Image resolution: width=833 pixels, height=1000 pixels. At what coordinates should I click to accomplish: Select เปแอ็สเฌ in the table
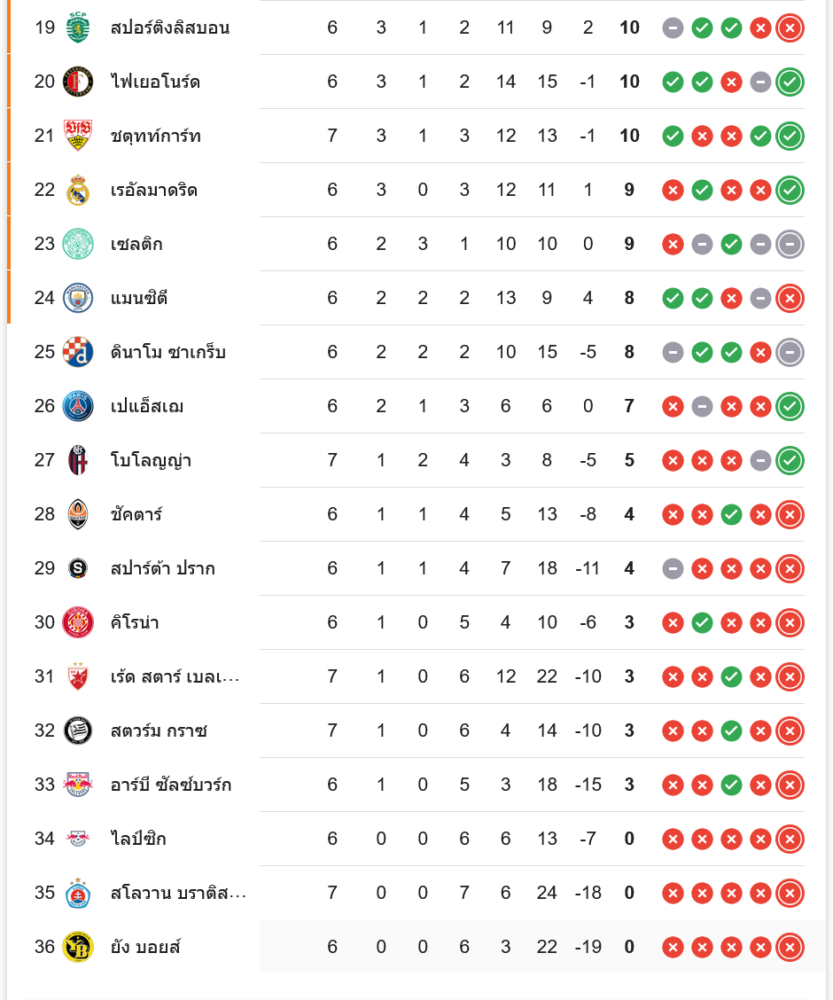(147, 406)
